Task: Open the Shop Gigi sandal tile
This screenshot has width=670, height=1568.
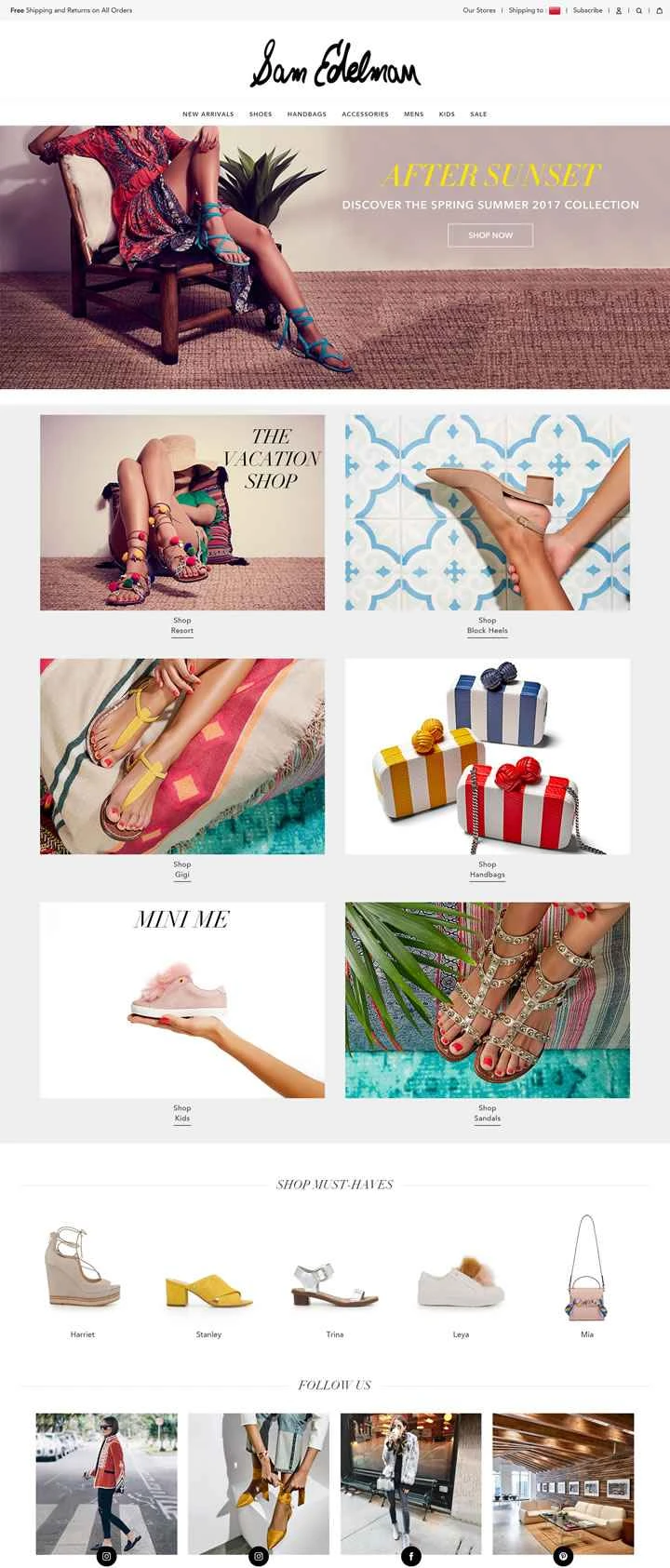Action: pyautogui.click(x=182, y=756)
